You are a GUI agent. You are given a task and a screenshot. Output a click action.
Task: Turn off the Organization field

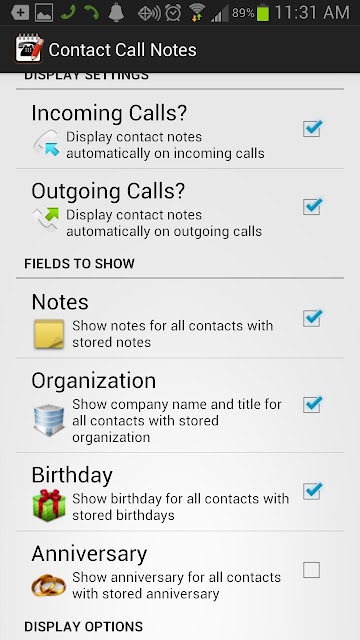coord(312,404)
